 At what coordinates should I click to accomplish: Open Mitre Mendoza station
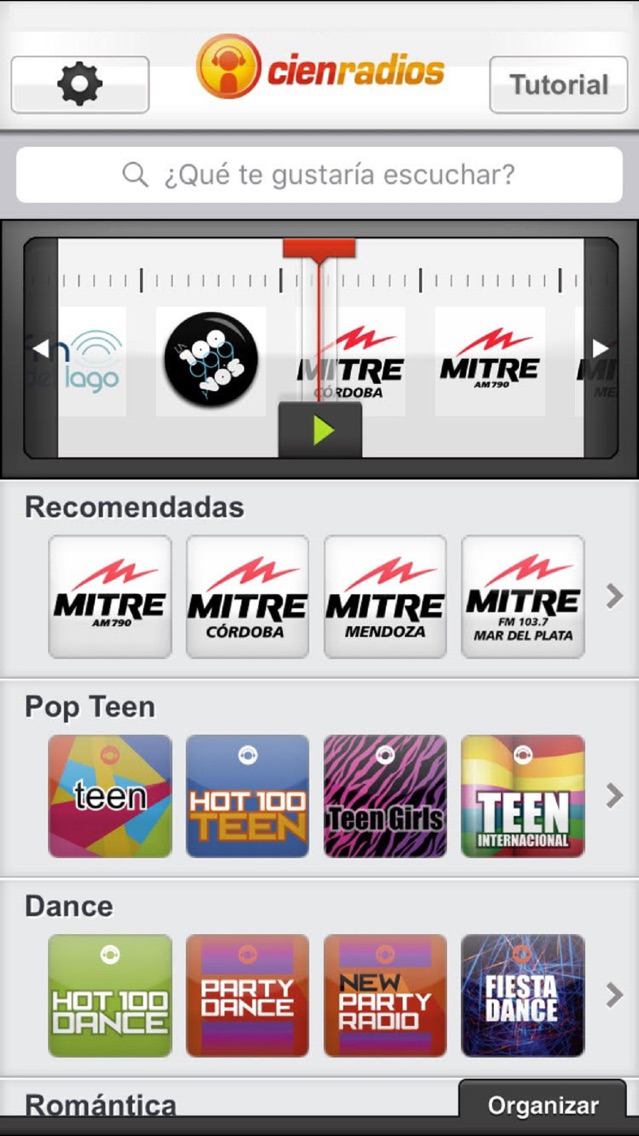click(x=385, y=596)
